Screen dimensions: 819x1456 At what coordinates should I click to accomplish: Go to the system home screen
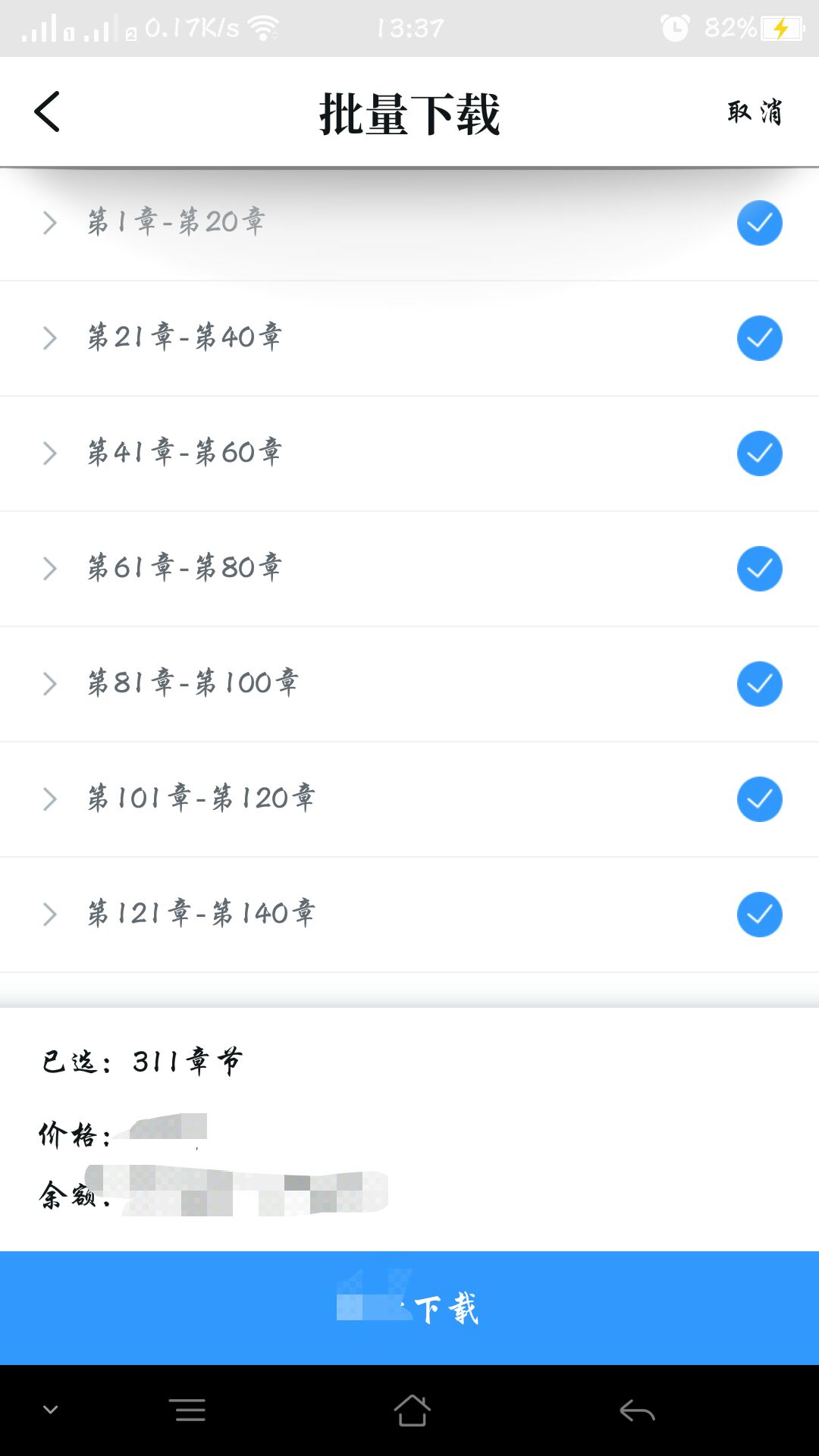tap(412, 1410)
